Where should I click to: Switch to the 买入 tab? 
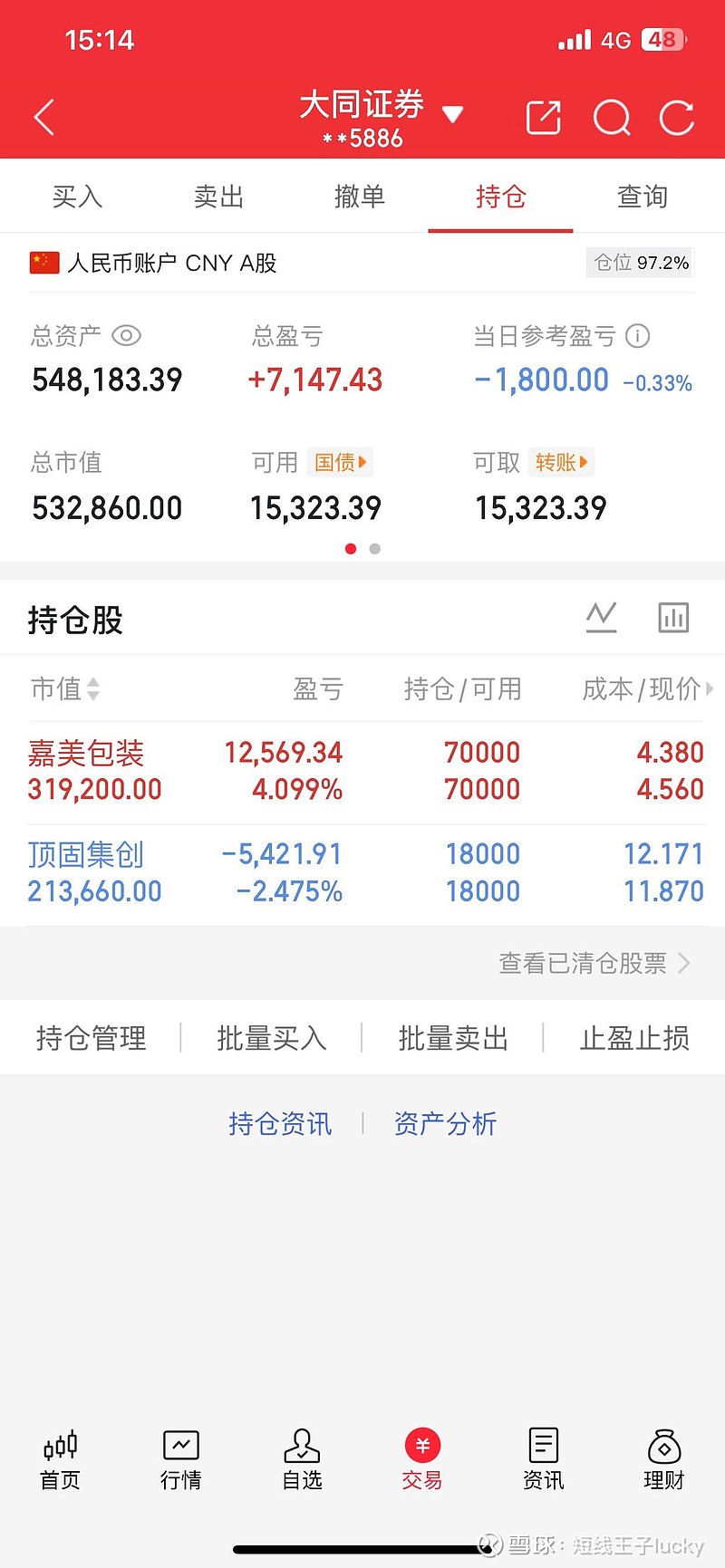pos(77,197)
